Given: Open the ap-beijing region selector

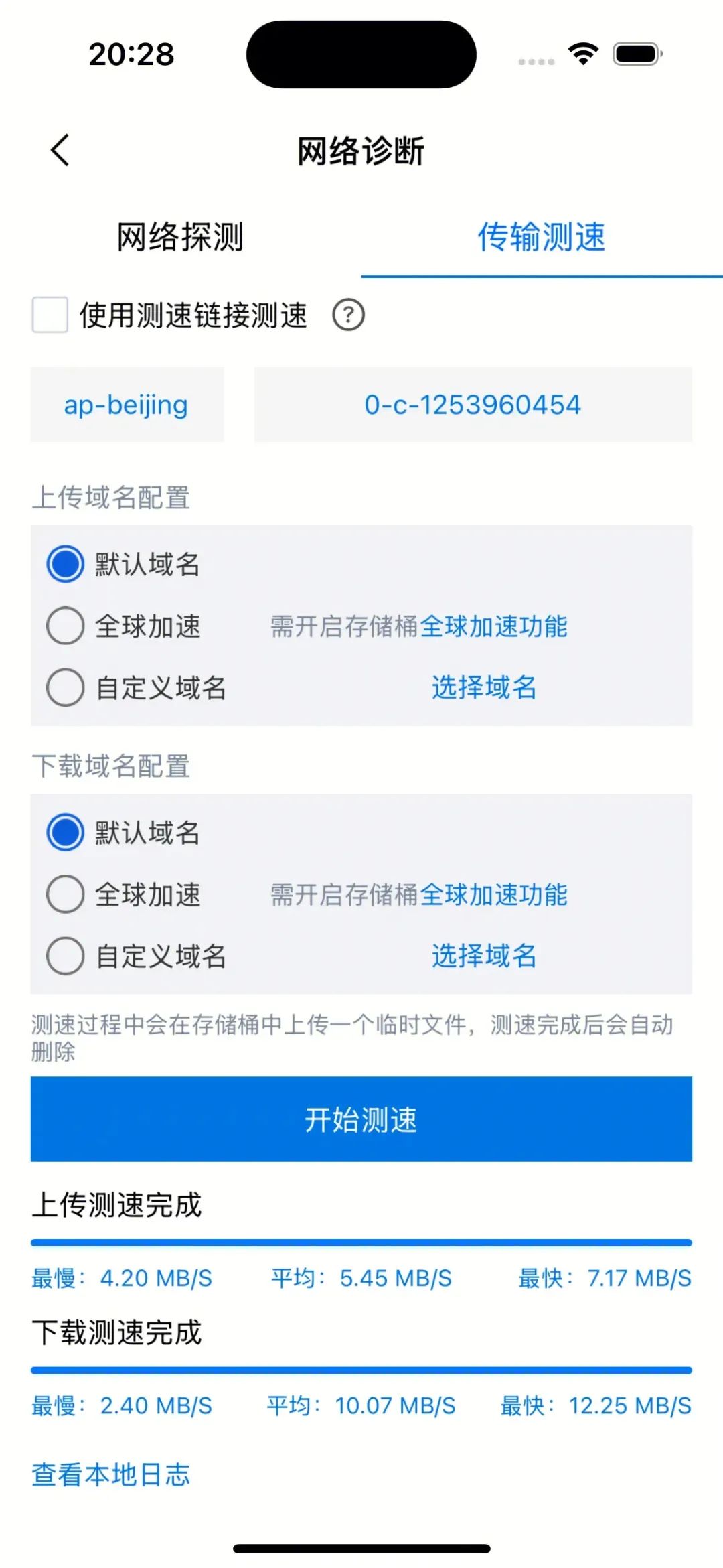Looking at the screenshot, I should click(x=127, y=405).
